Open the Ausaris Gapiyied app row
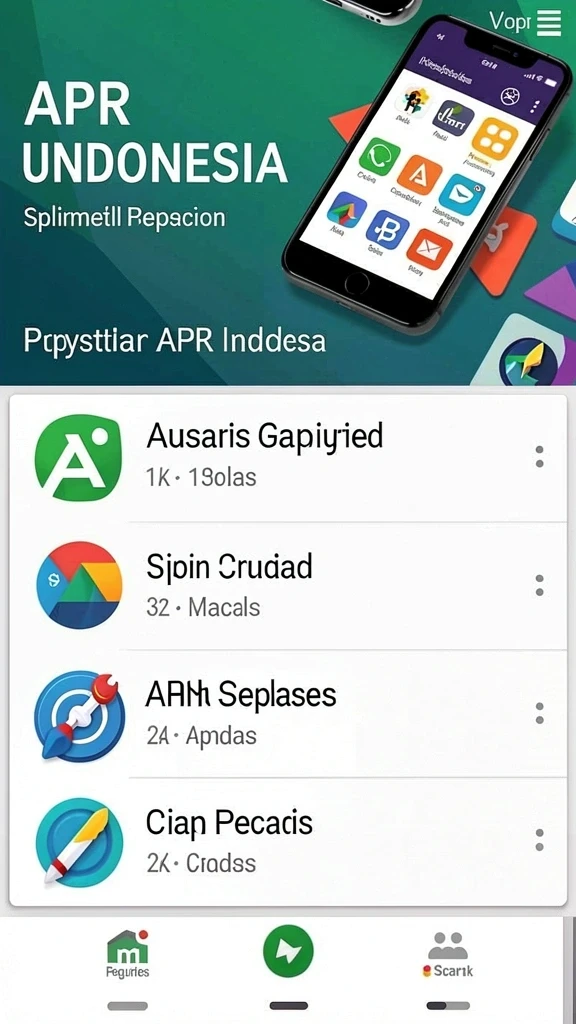The image size is (576, 1024). (288, 458)
